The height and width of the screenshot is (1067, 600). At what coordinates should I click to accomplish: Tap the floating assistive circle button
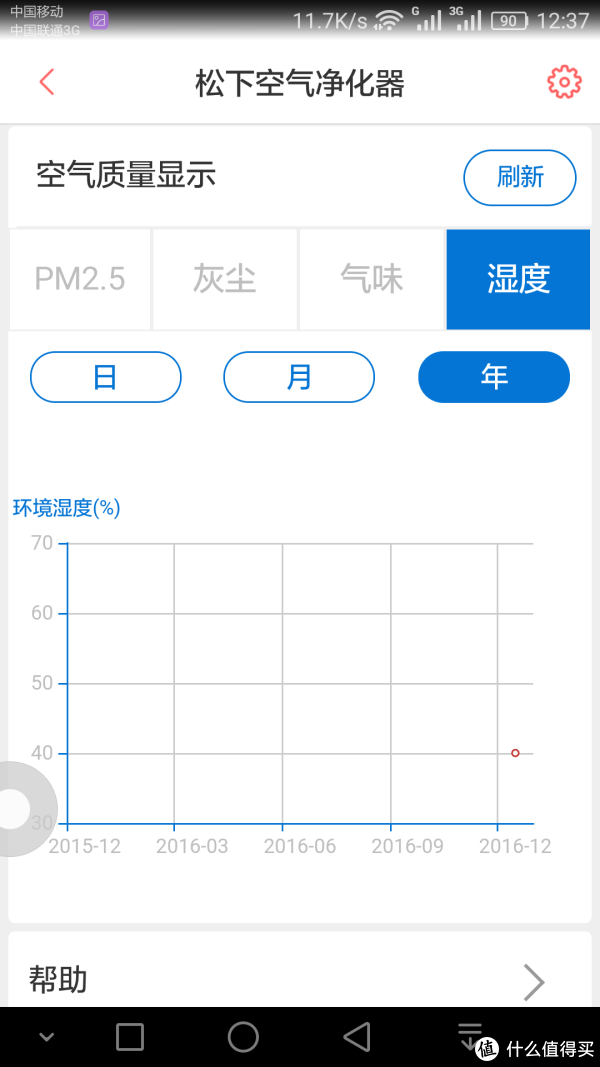pyautogui.click(x=17, y=808)
